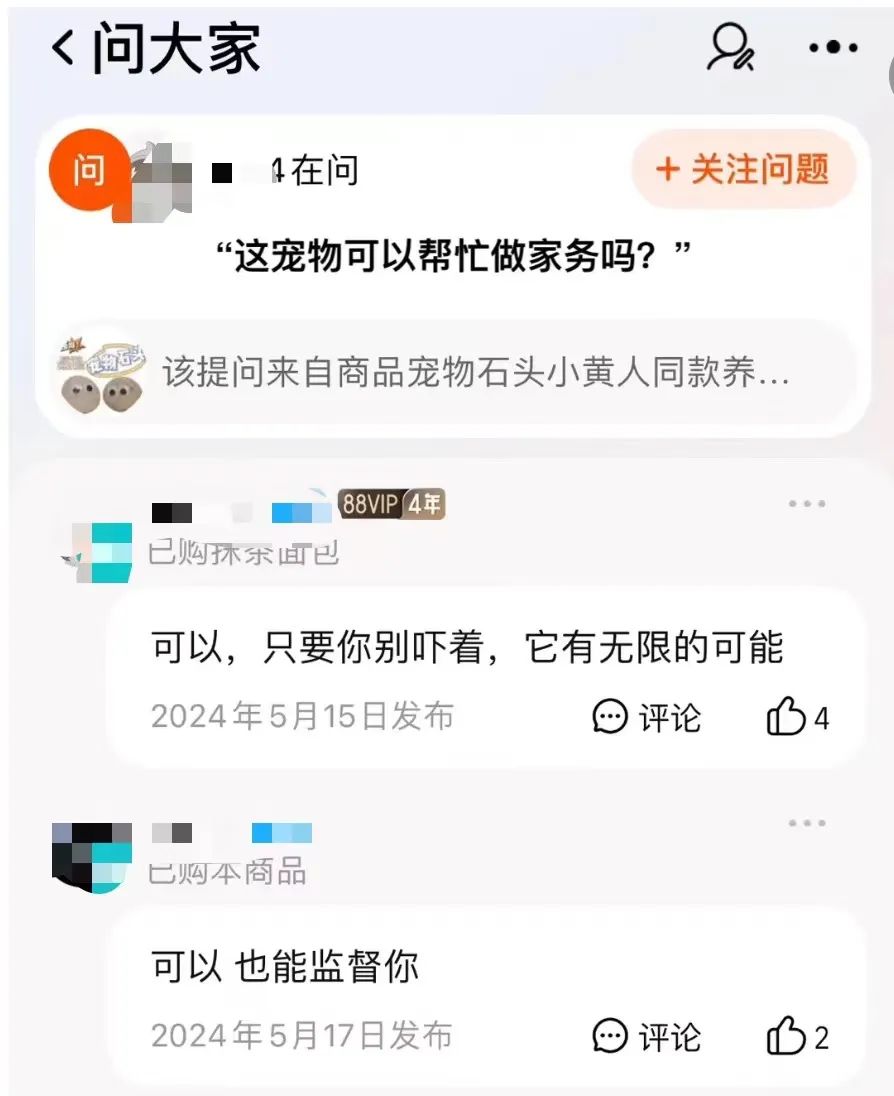894x1096 pixels.
Task: Open the my questions profile icon
Action: (x=730, y=48)
